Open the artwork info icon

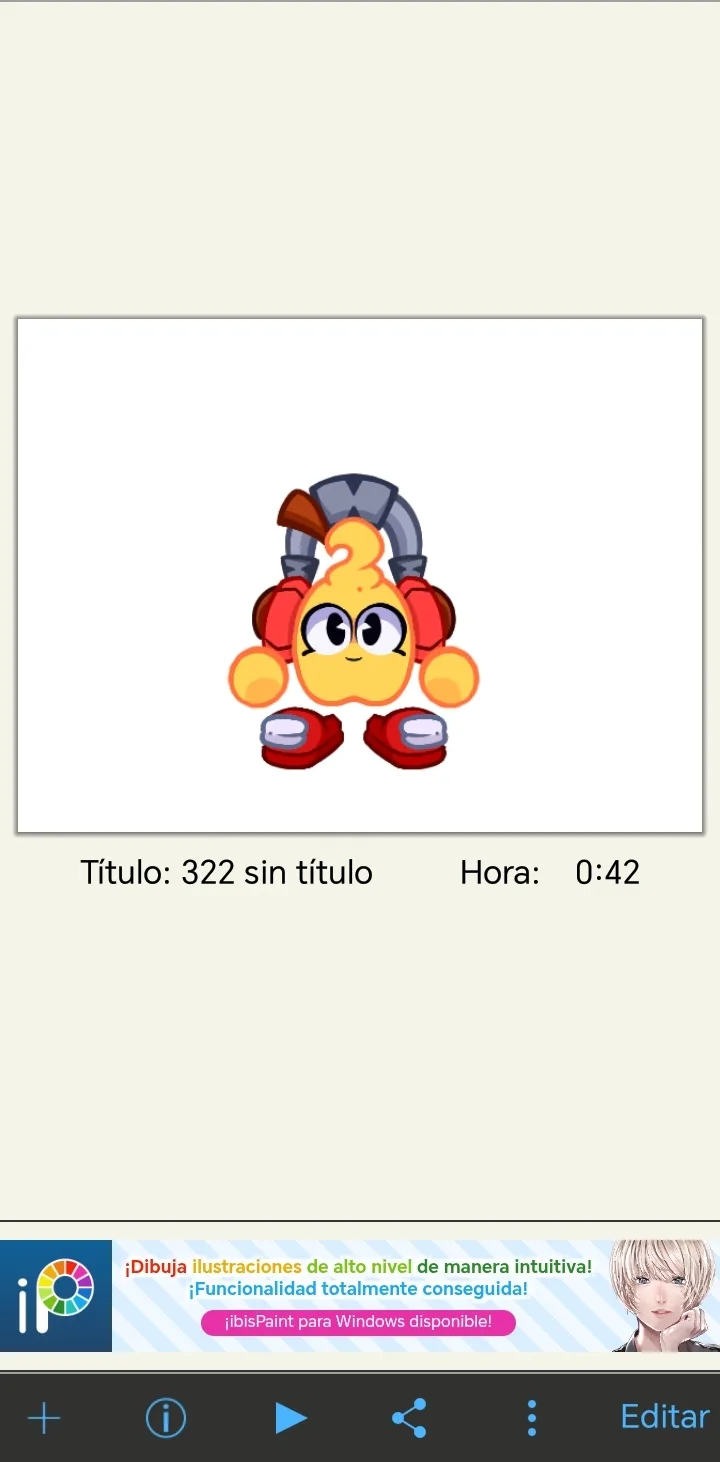tap(166, 1418)
